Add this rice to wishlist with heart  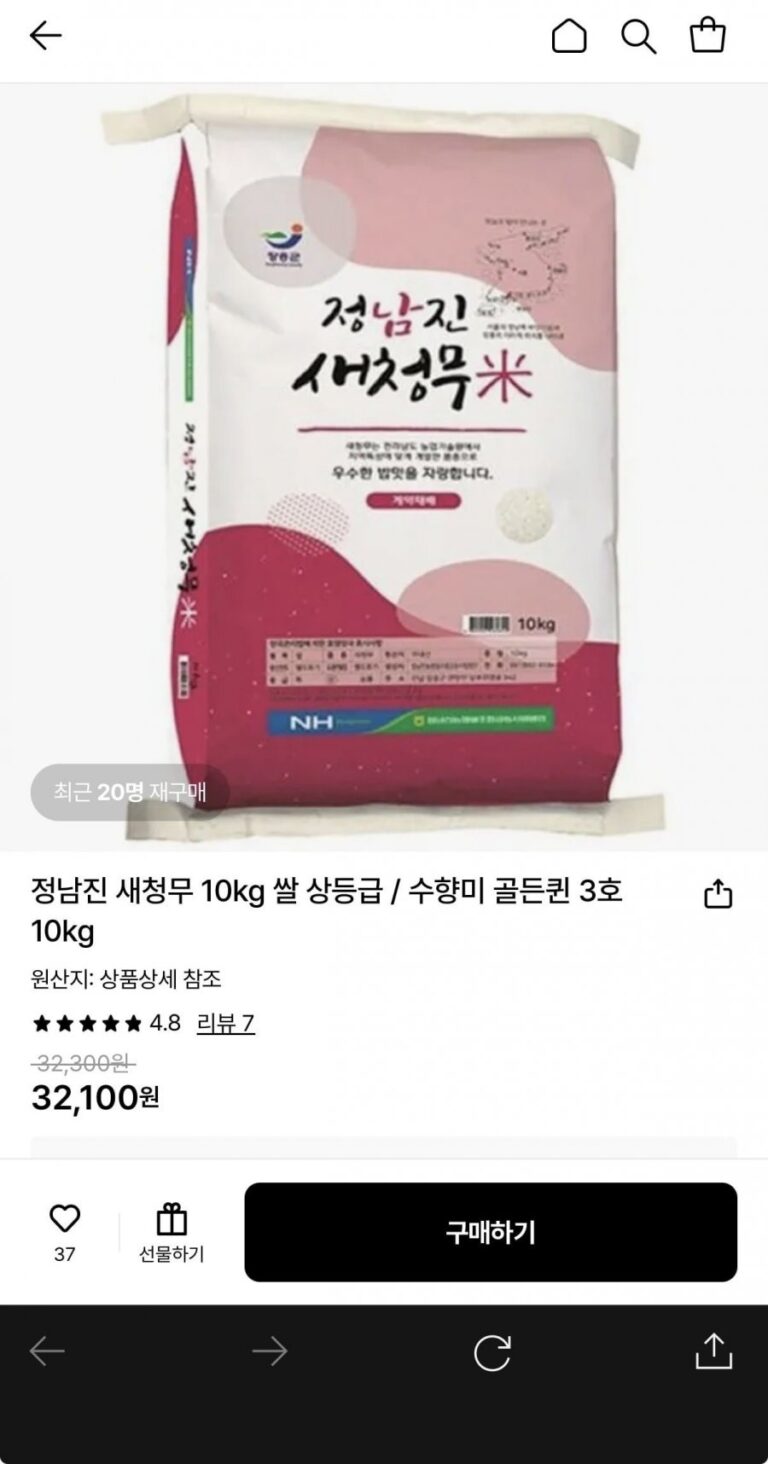[65, 1219]
